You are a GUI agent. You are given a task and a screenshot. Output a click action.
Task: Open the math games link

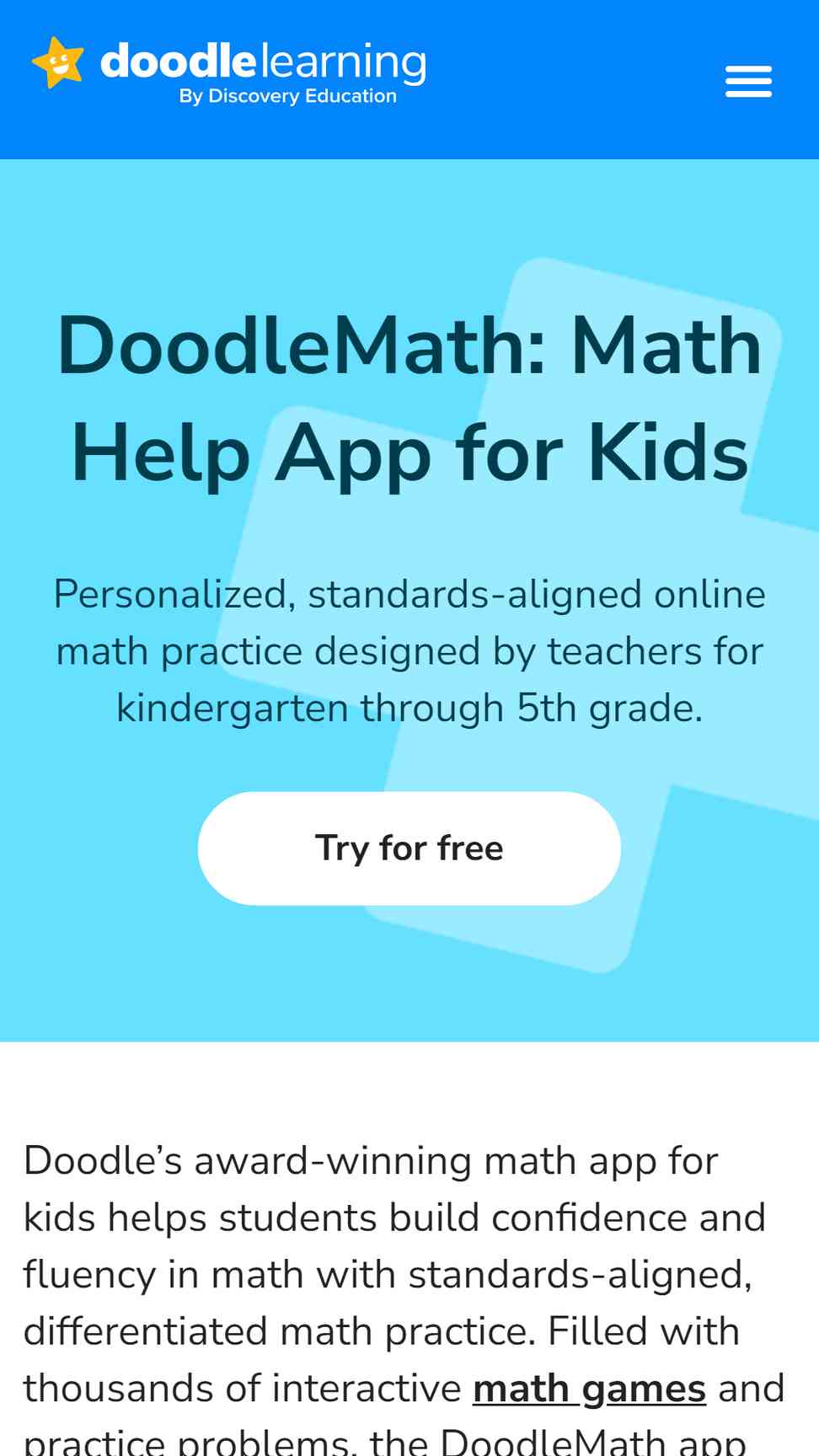589,1389
